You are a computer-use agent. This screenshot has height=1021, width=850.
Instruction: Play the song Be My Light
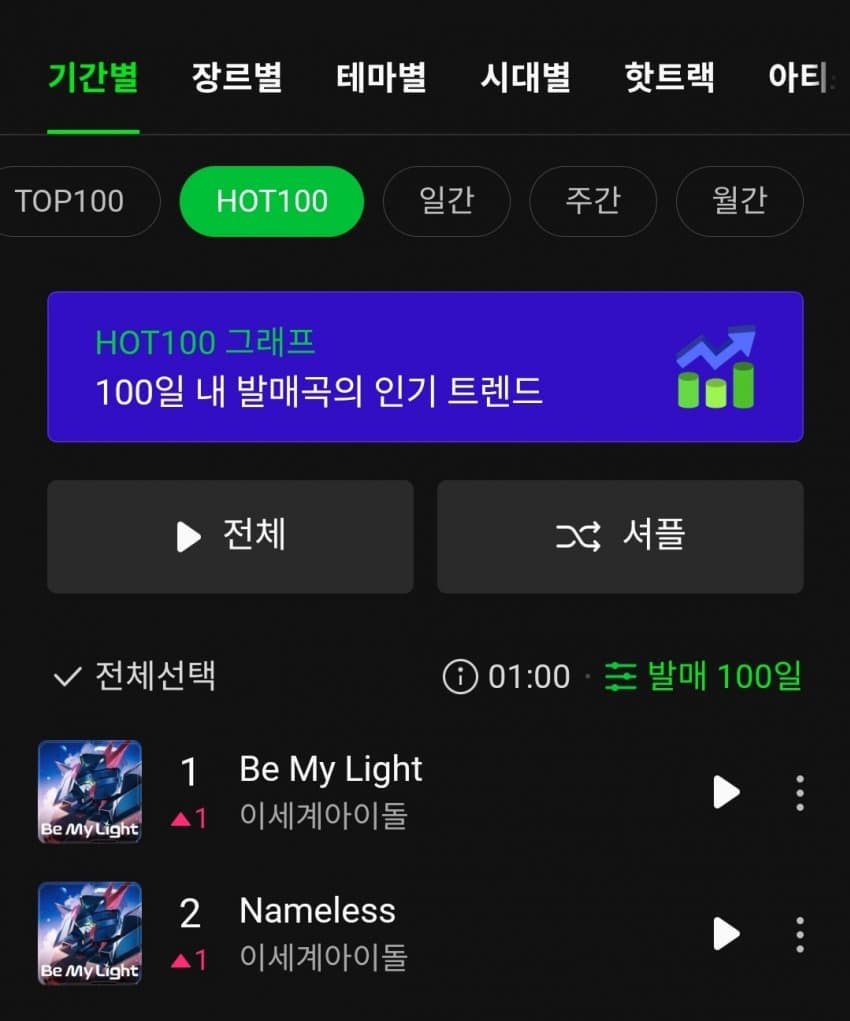(x=726, y=792)
